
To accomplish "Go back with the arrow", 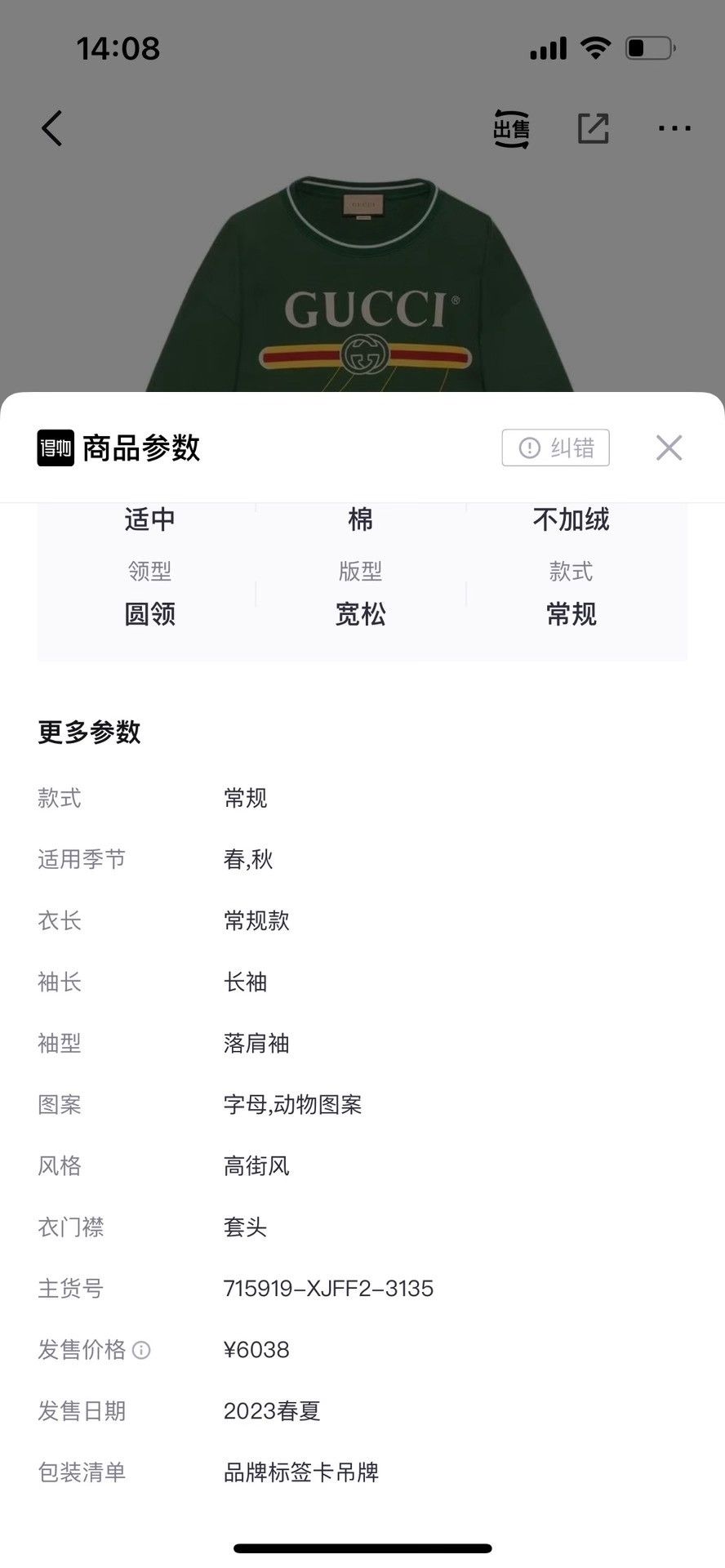I will [x=51, y=128].
